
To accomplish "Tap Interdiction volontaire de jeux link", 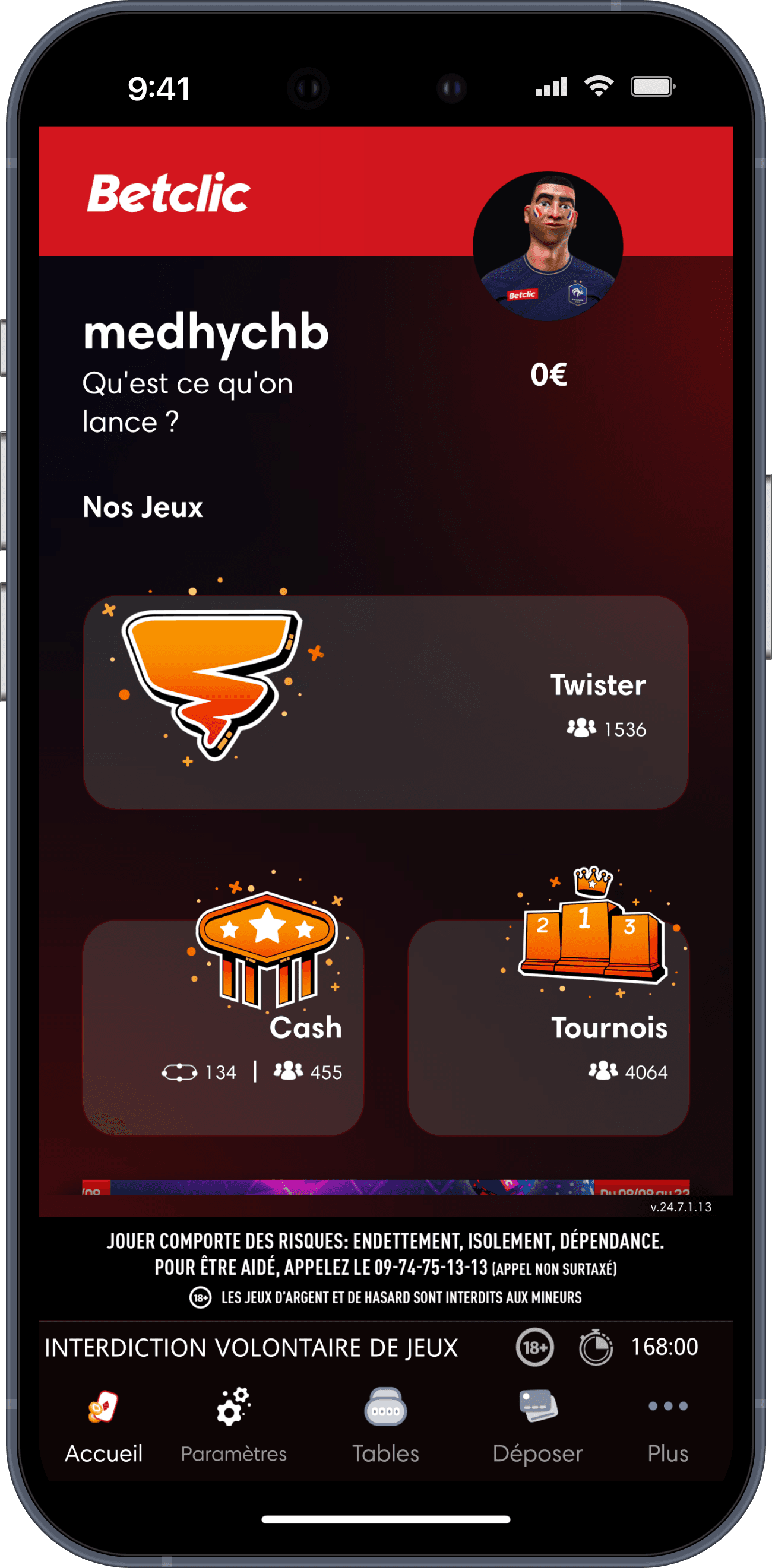I will 251,1347.
